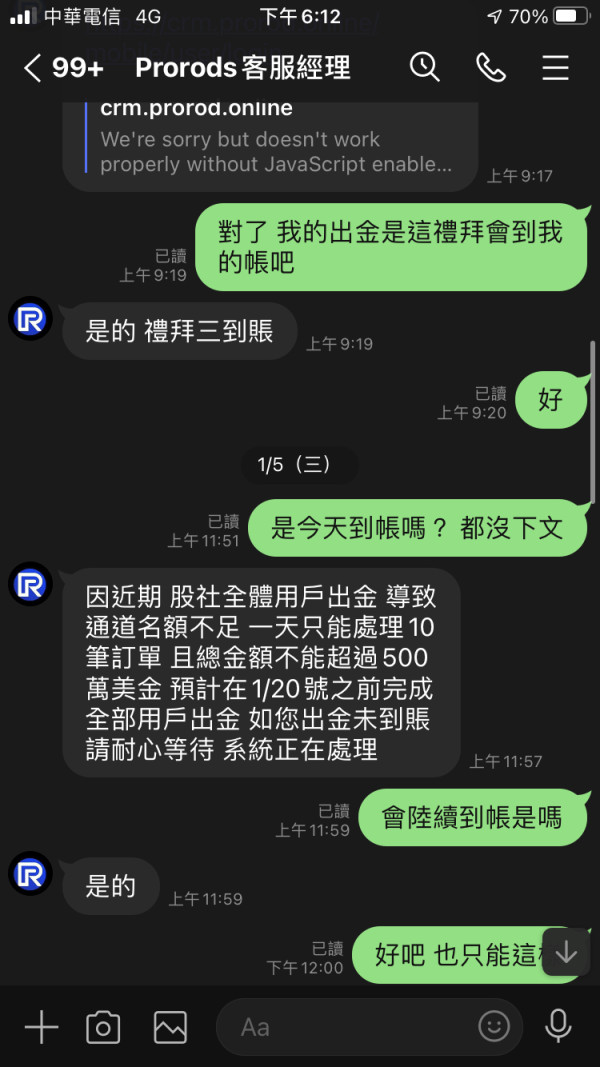Record a voice message with the microphone

pos(559,1026)
